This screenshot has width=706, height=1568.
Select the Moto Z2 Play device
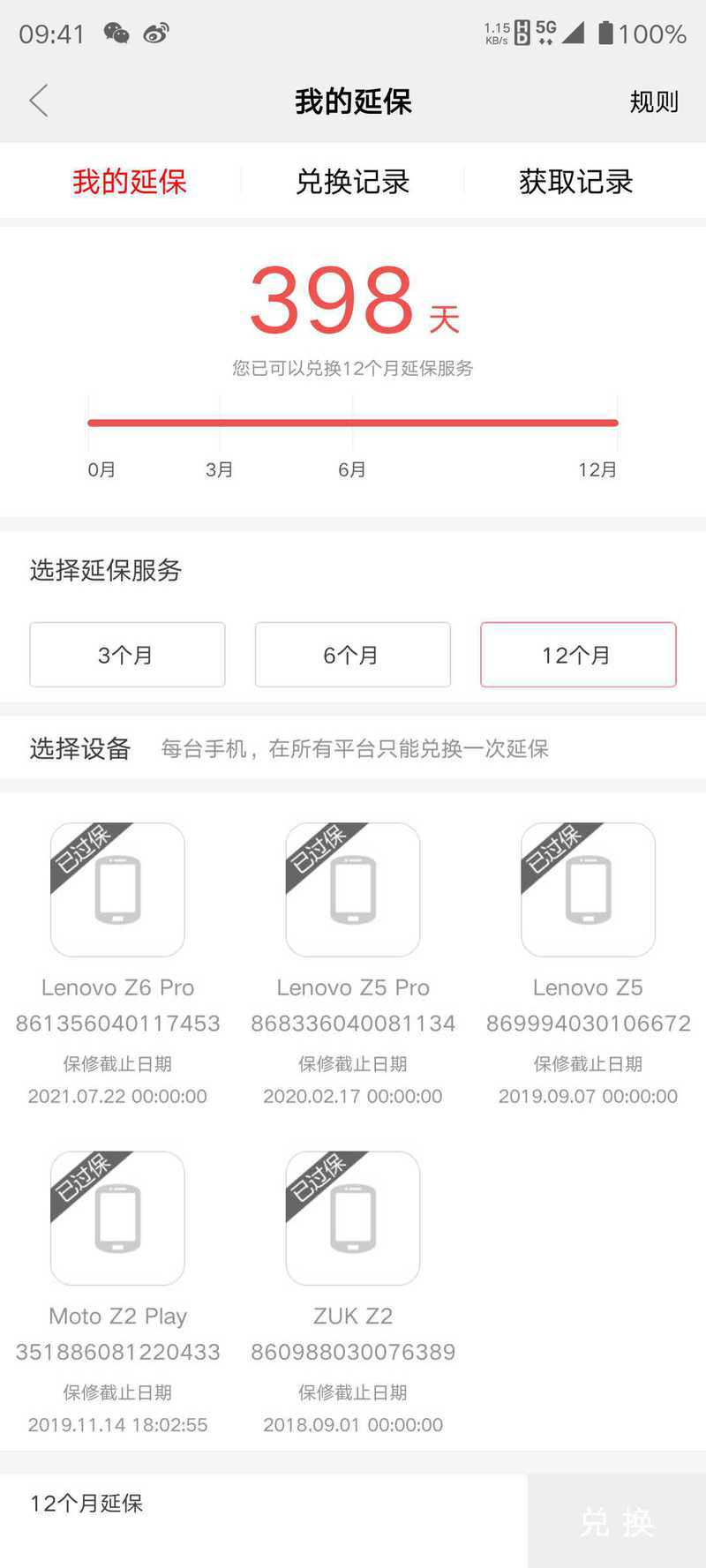click(117, 1218)
